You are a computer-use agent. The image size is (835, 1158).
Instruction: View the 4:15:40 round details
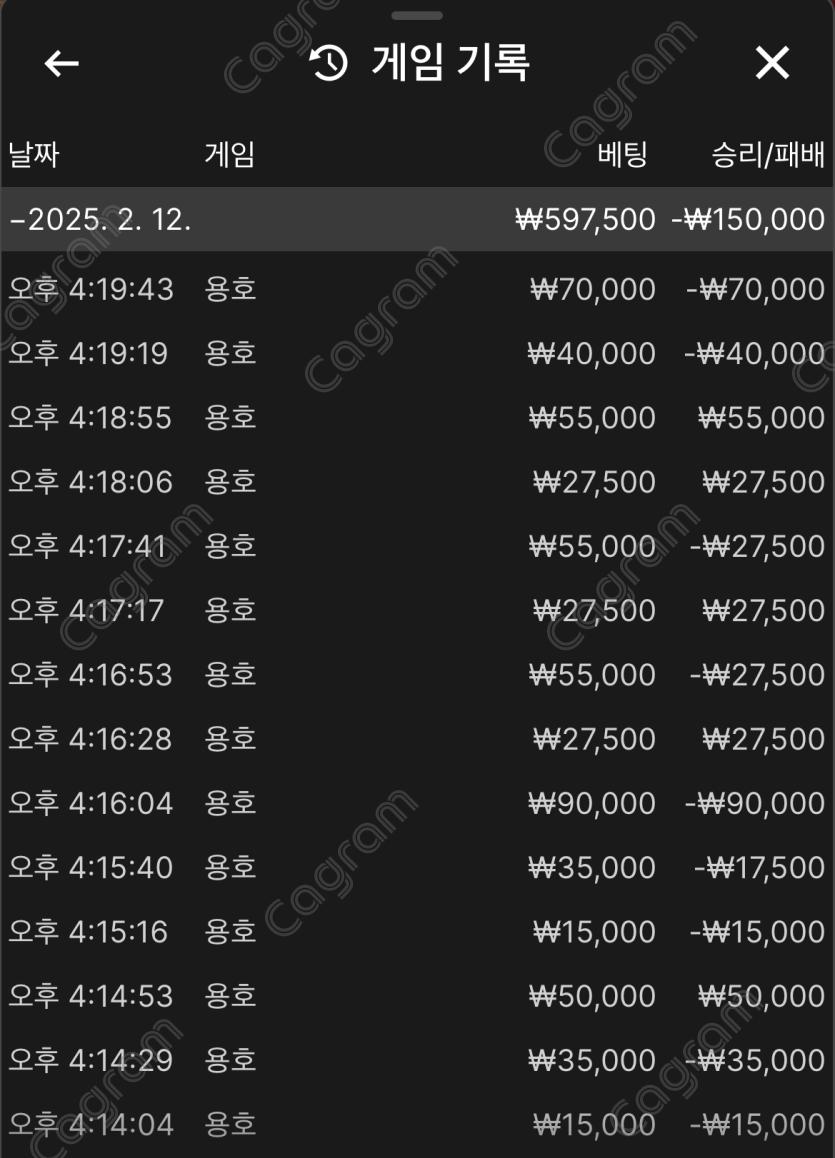(x=417, y=867)
